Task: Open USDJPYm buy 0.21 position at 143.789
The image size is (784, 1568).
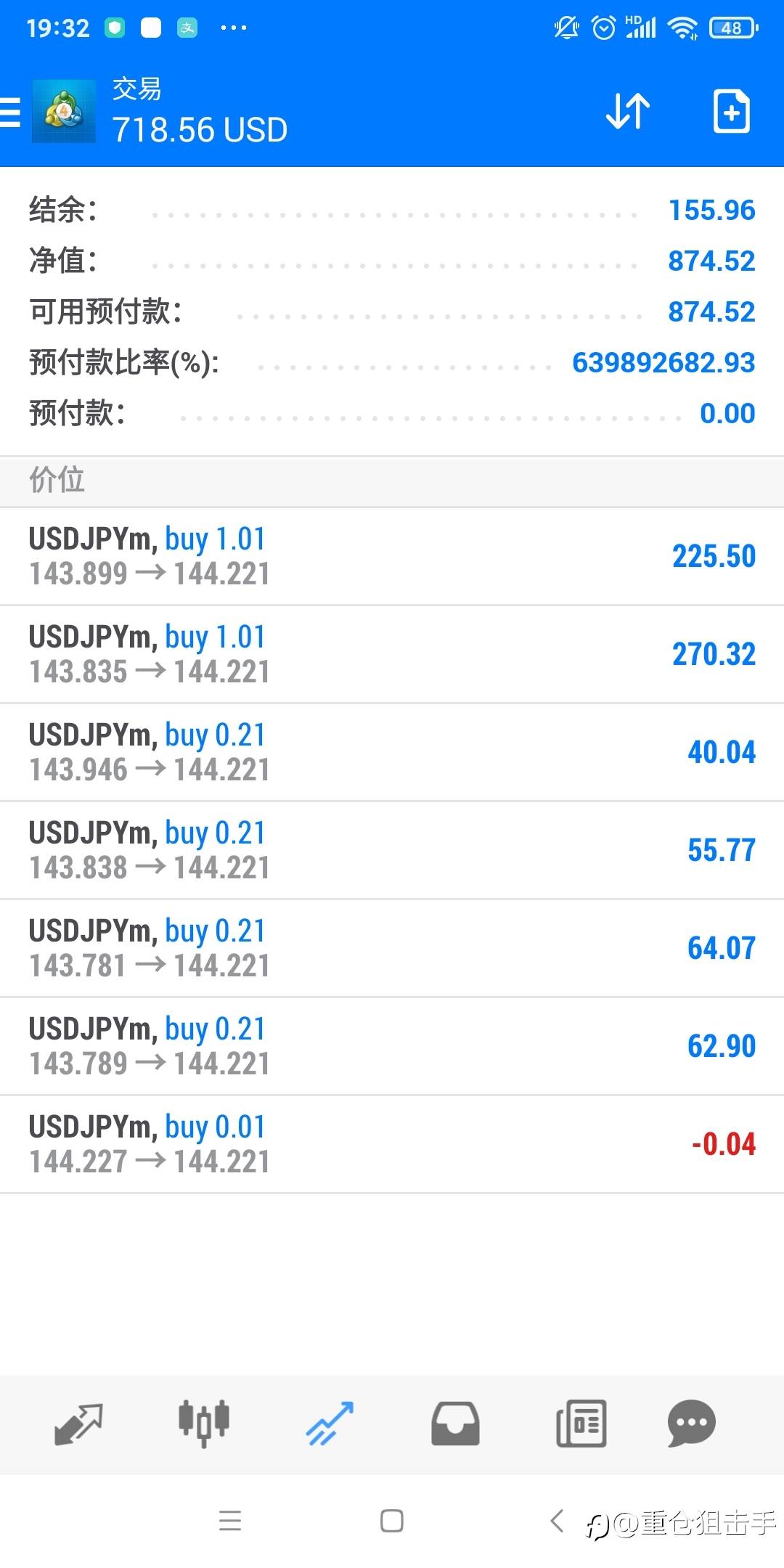Action: click(x=392, y=1046)
